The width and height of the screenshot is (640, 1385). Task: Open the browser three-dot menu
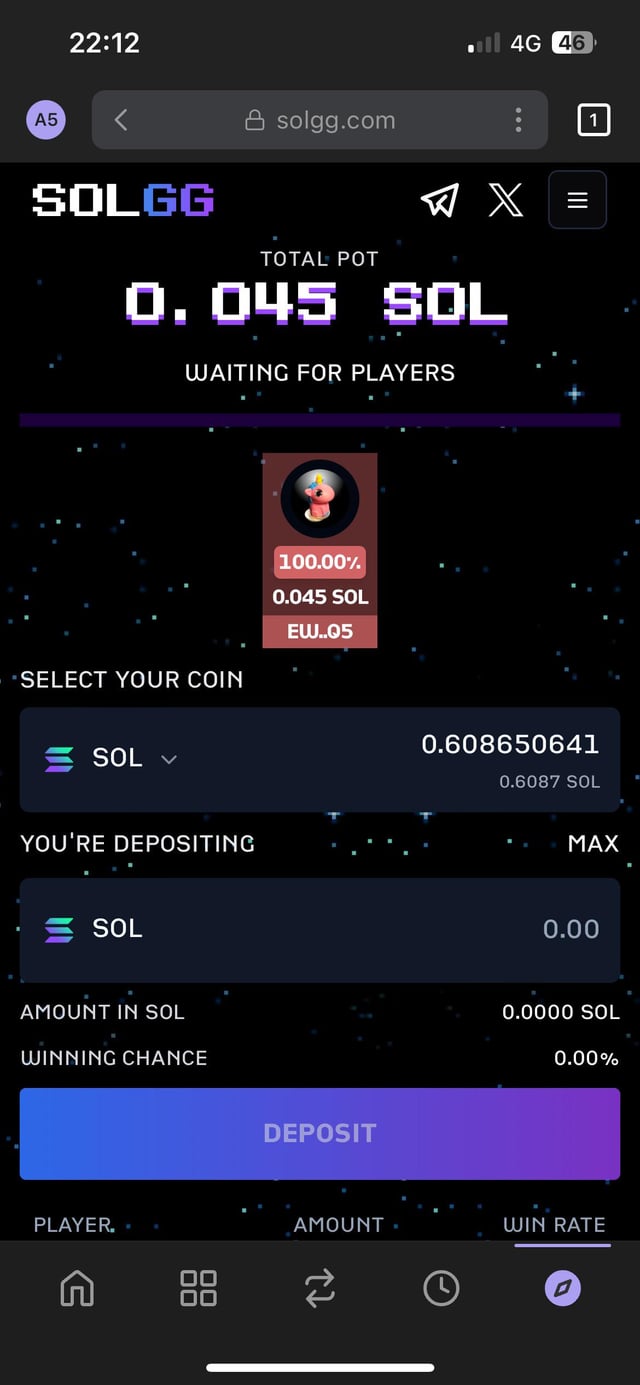tap(518, 121)
